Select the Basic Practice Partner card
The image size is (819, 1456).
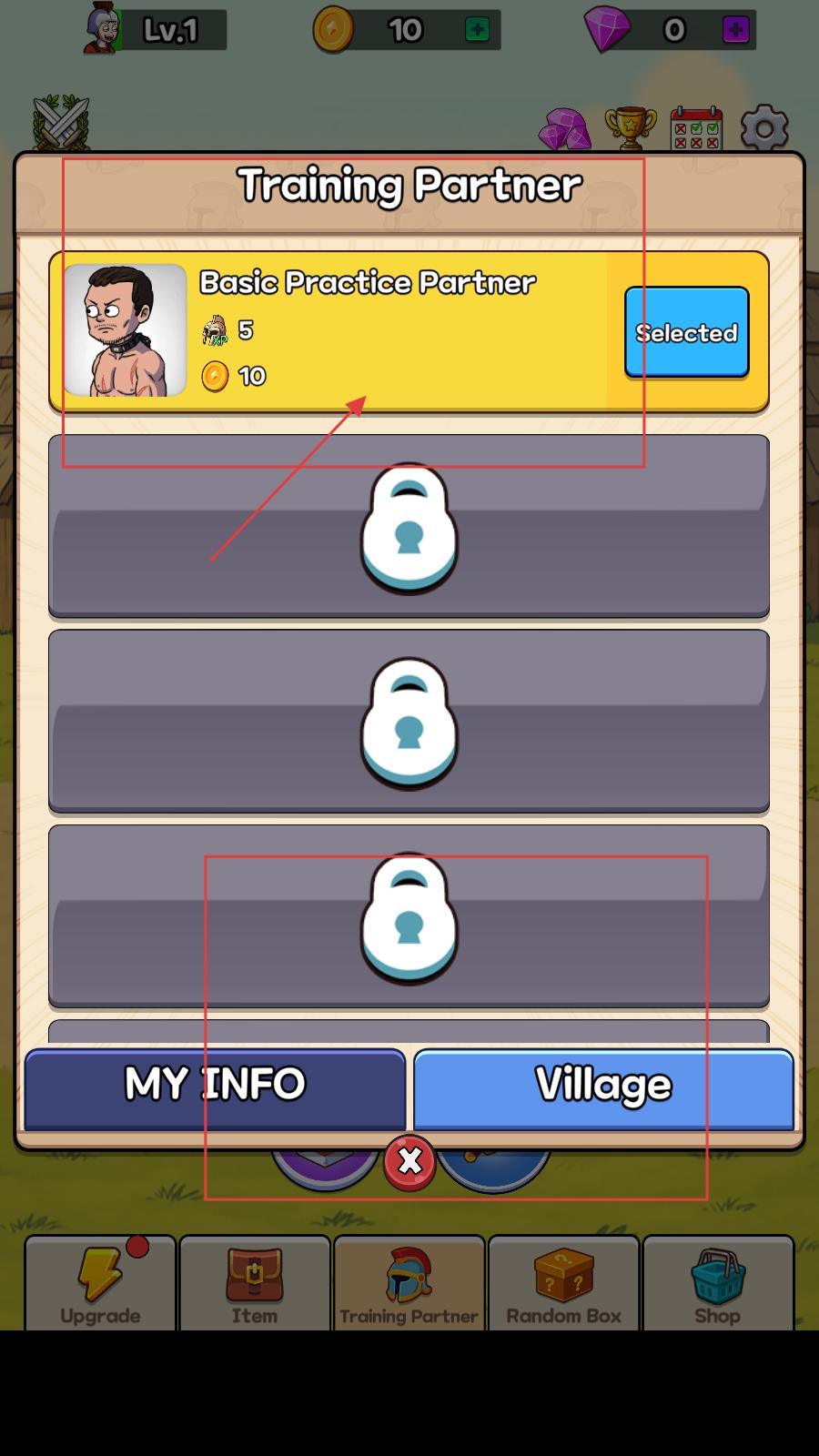click(364, 332)
